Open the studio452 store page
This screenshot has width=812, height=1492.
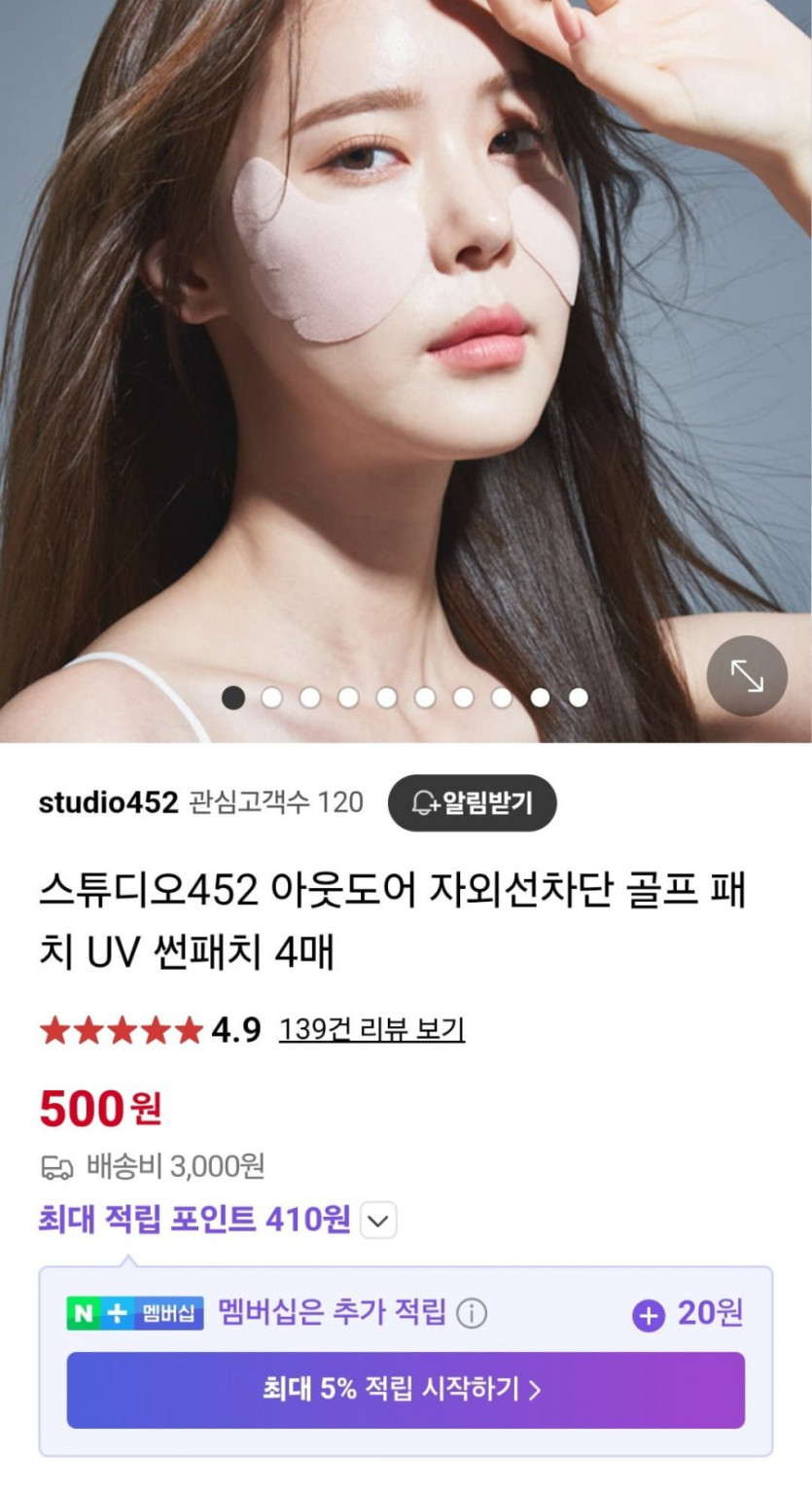pos(108,802)
